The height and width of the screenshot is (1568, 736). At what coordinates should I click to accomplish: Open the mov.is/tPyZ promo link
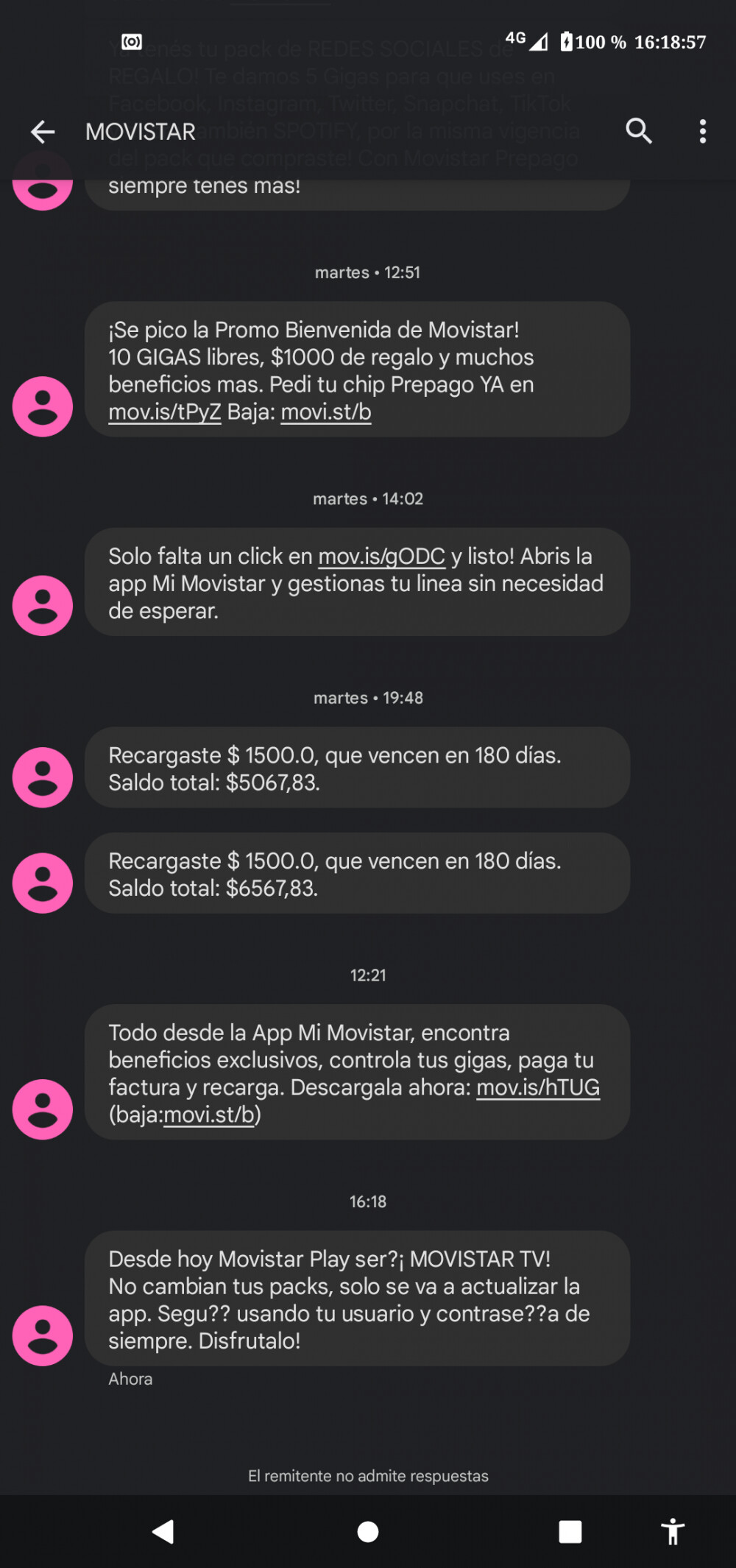click(165, 412)
